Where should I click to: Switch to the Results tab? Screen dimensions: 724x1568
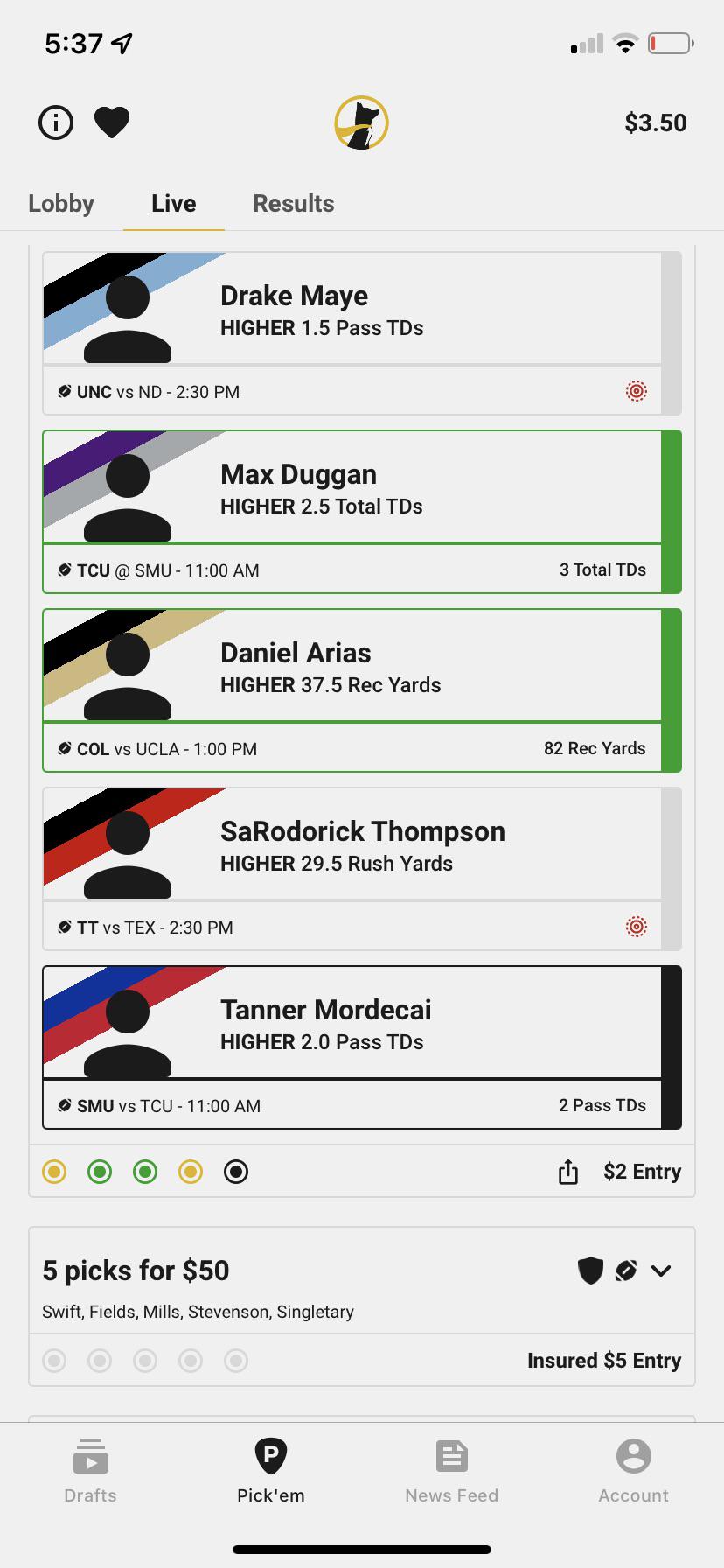click(294, 203)
